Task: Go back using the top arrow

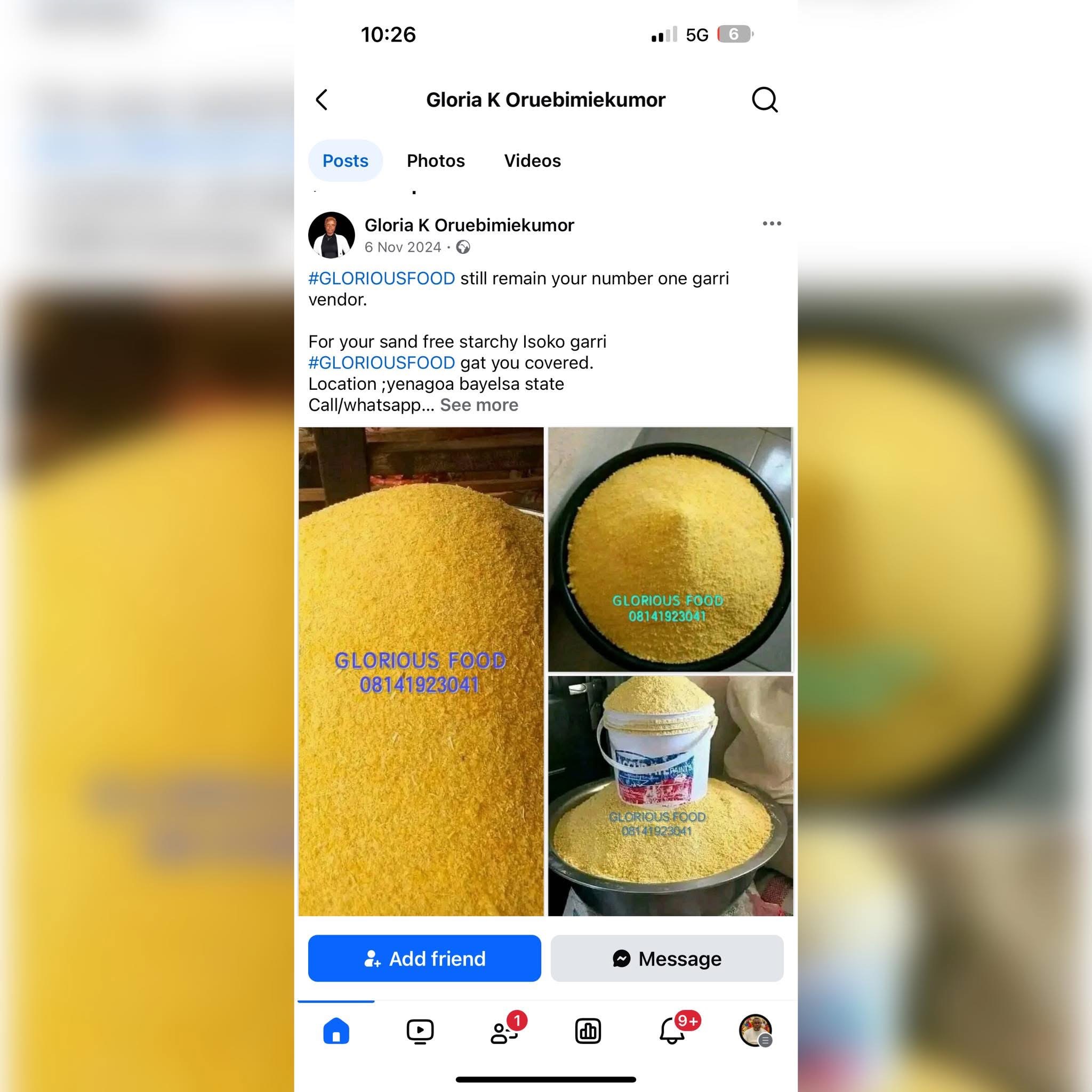Action: pyautogui.click(x=322, y=100)
